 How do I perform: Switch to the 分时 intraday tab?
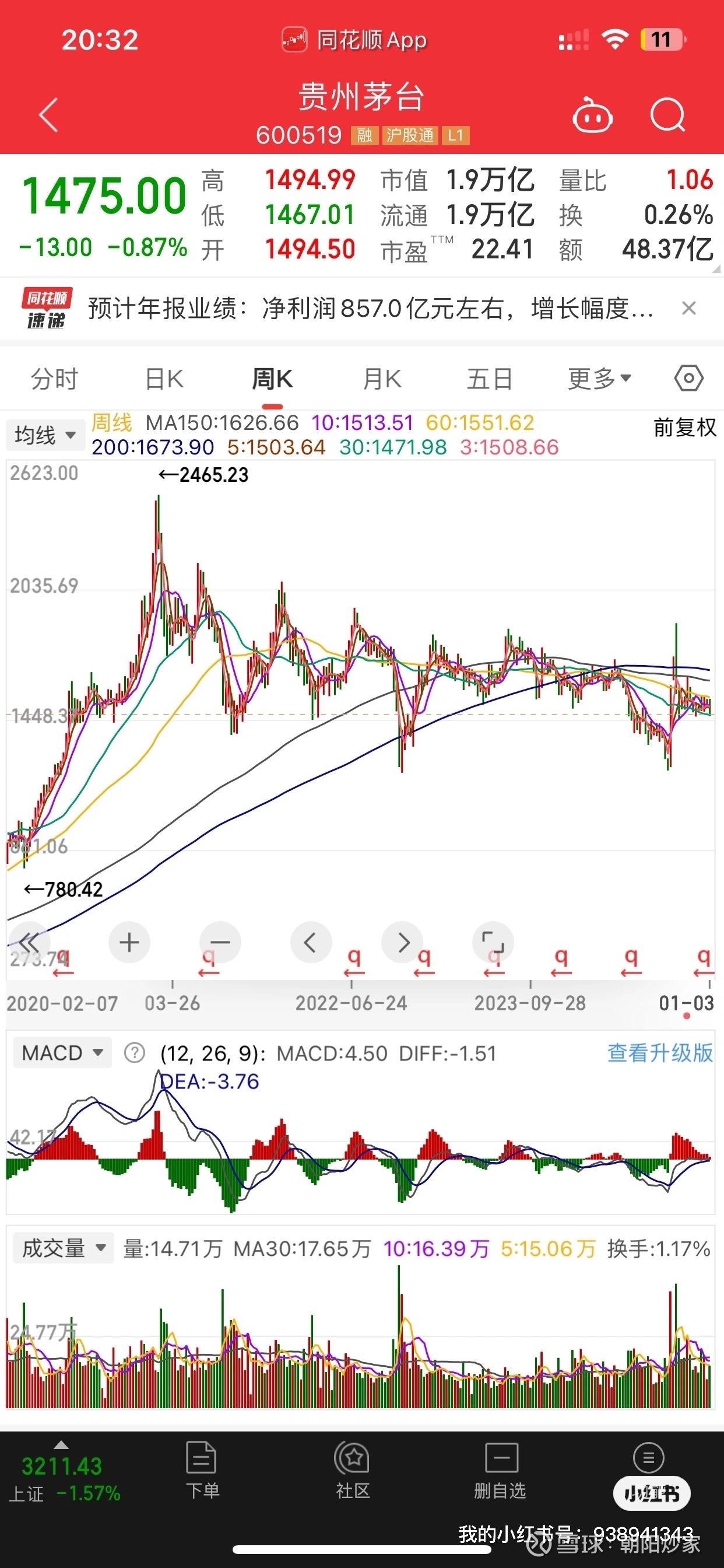click(x=52, y=377)
